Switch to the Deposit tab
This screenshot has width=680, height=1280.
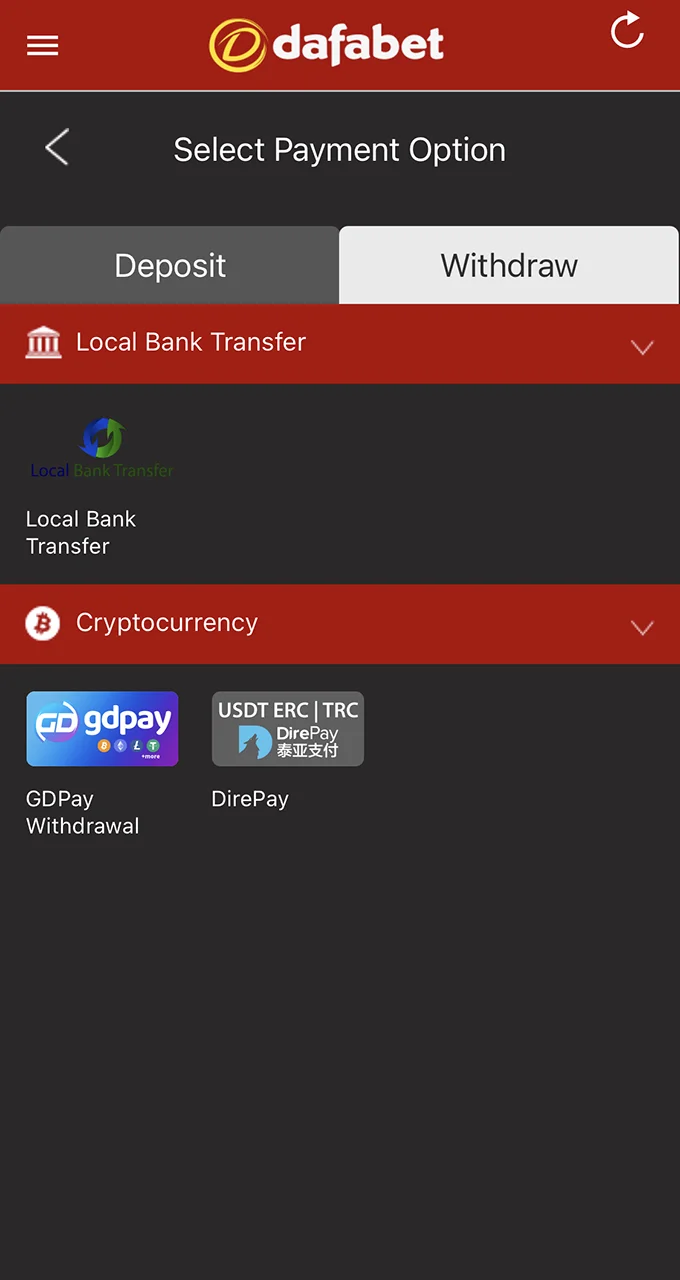pos(170,265)
